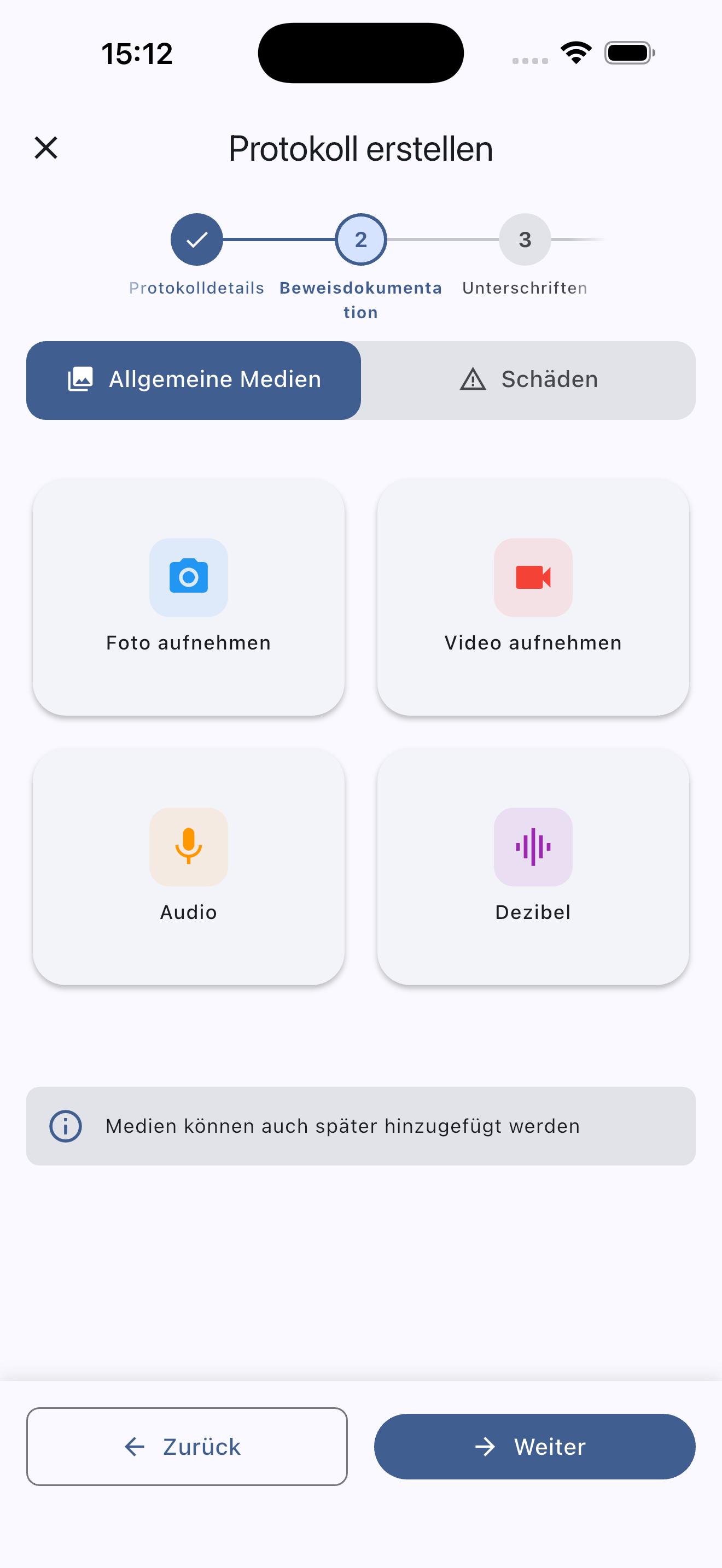Open the Dezibel measurement option
The height and width of the screenshot is (1568, 722).
coord(532,868)
